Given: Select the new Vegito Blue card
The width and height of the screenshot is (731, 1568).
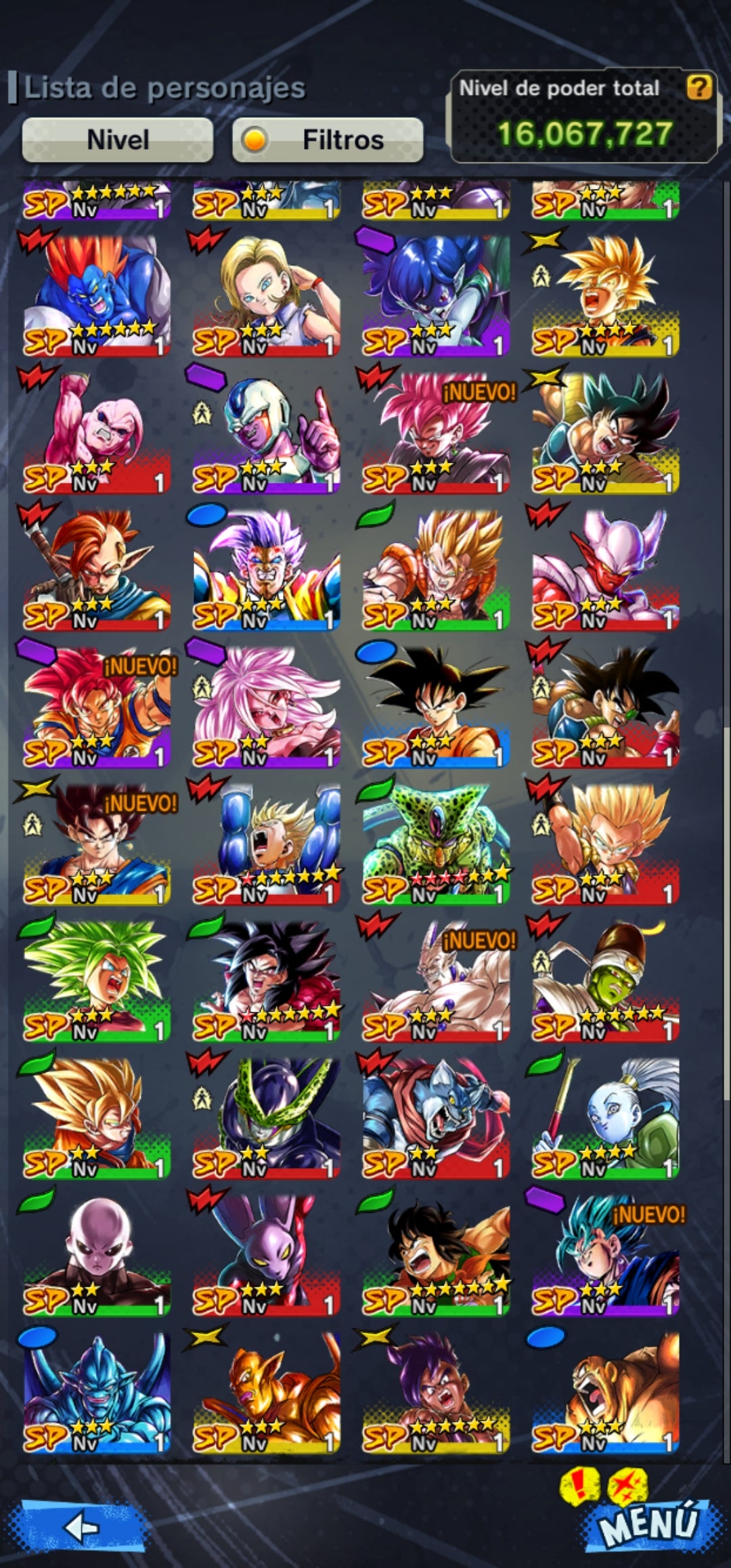Looking at the screenshot, I should point(605,1254).
